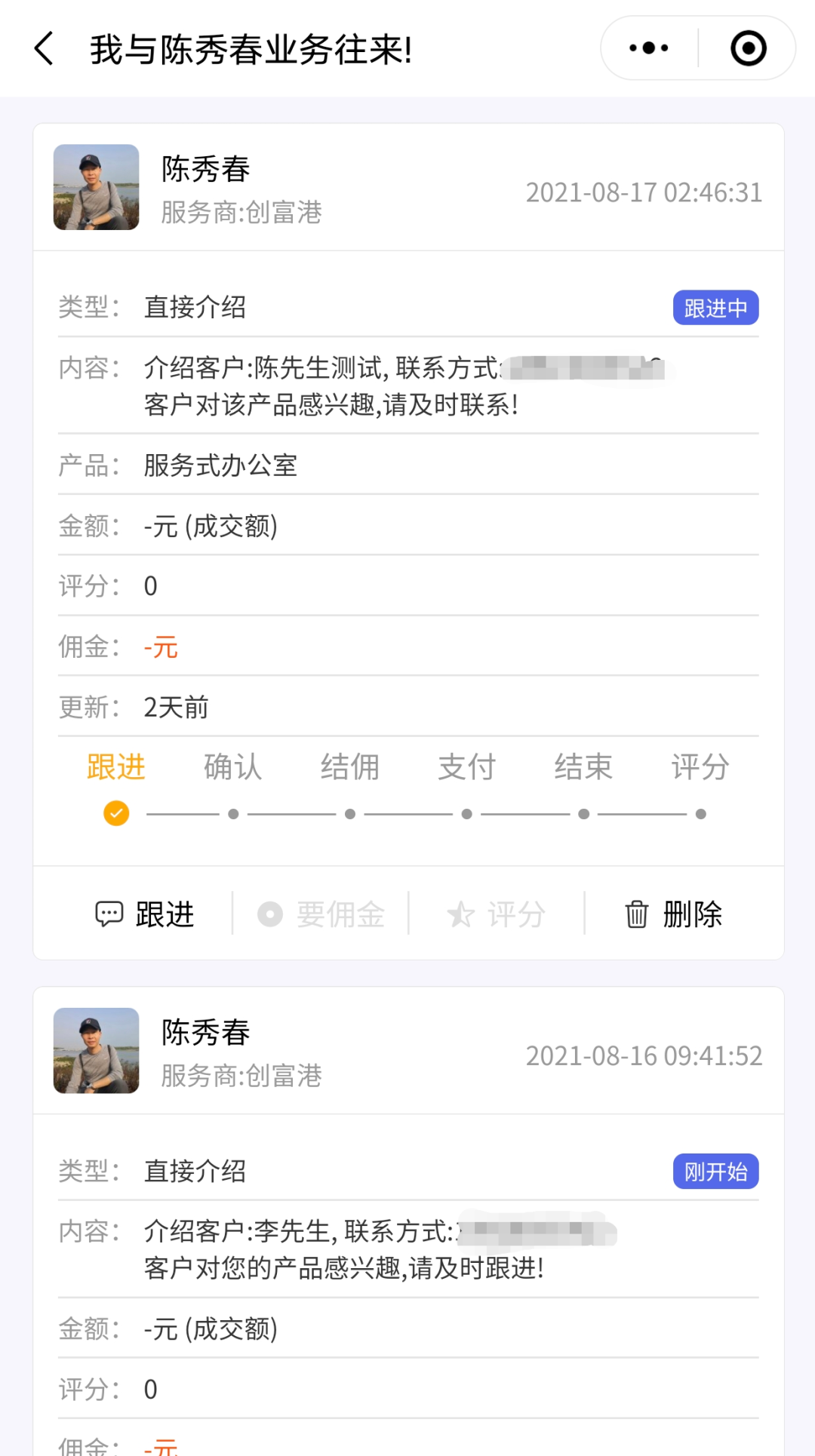This screenshot has width=815, height=1456.
Task: Open 陈秀春's profile from the 2021-08-17 record
Action: (97, 187)
